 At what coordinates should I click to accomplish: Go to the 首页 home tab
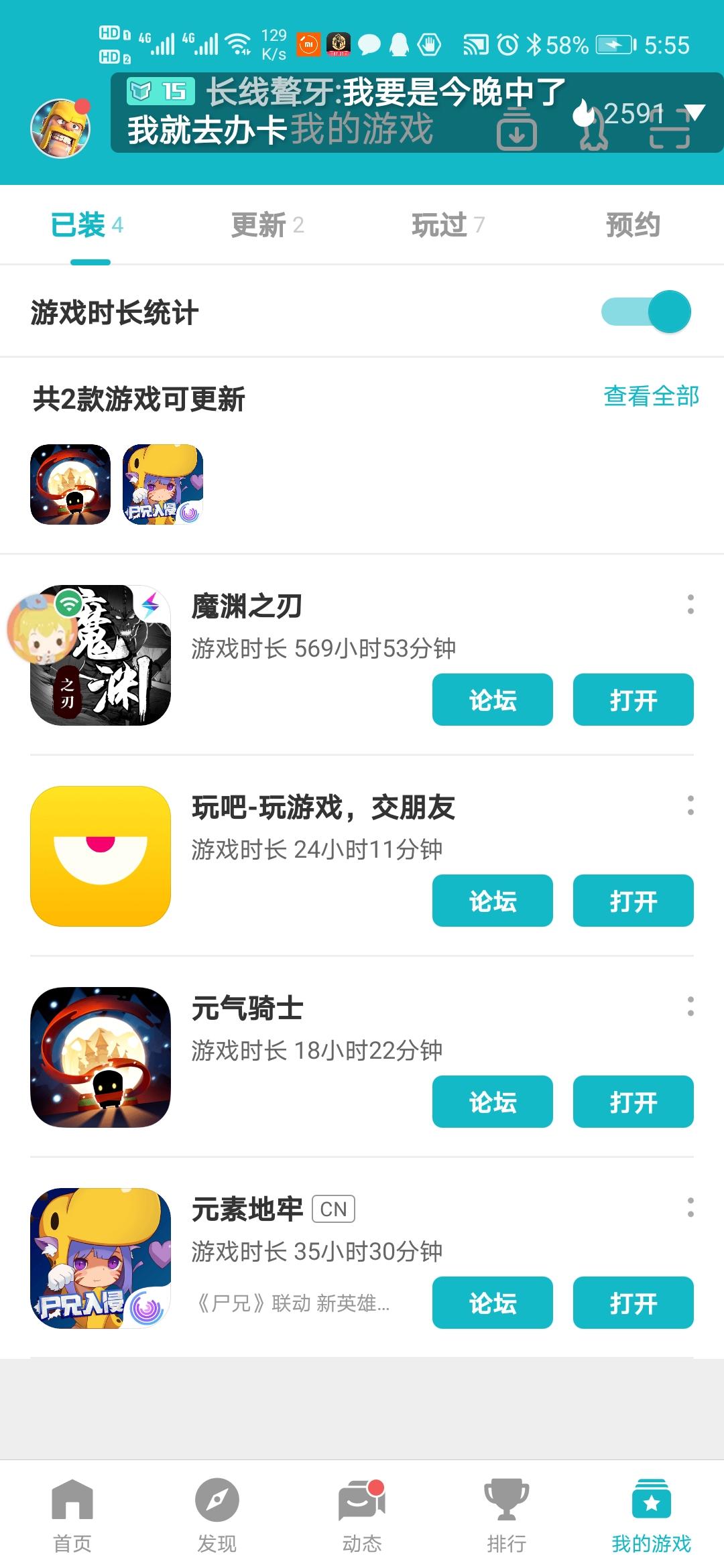[72, 1516]
